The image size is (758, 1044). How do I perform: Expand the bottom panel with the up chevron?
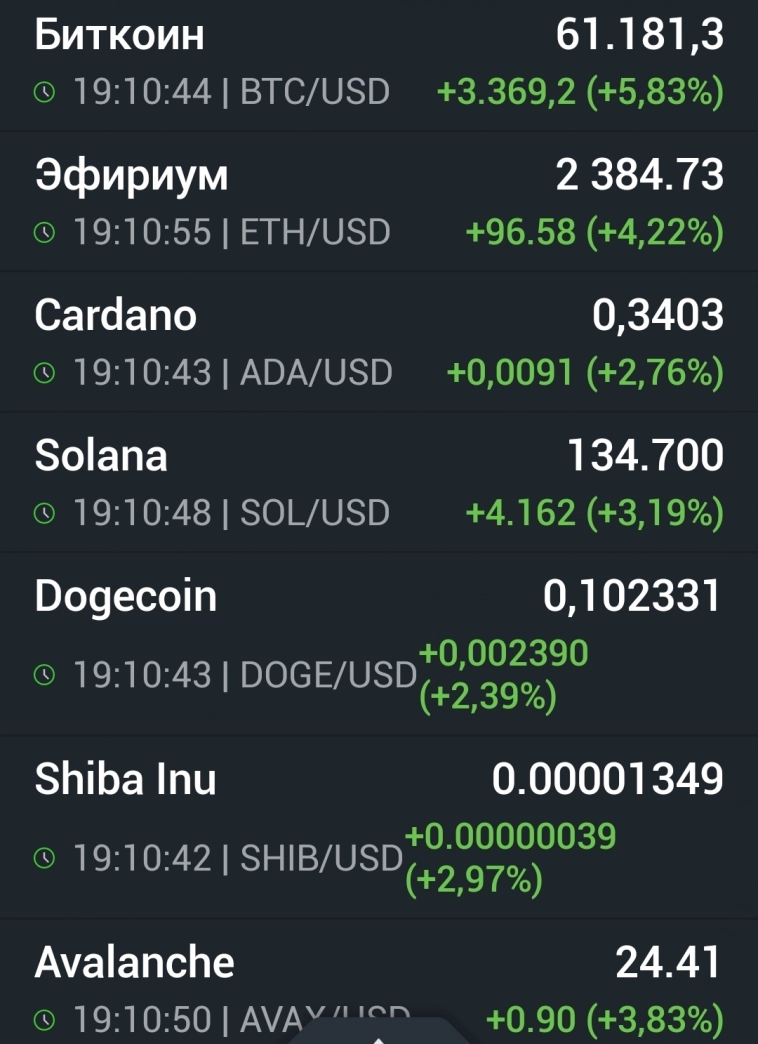click(378, 1034)
